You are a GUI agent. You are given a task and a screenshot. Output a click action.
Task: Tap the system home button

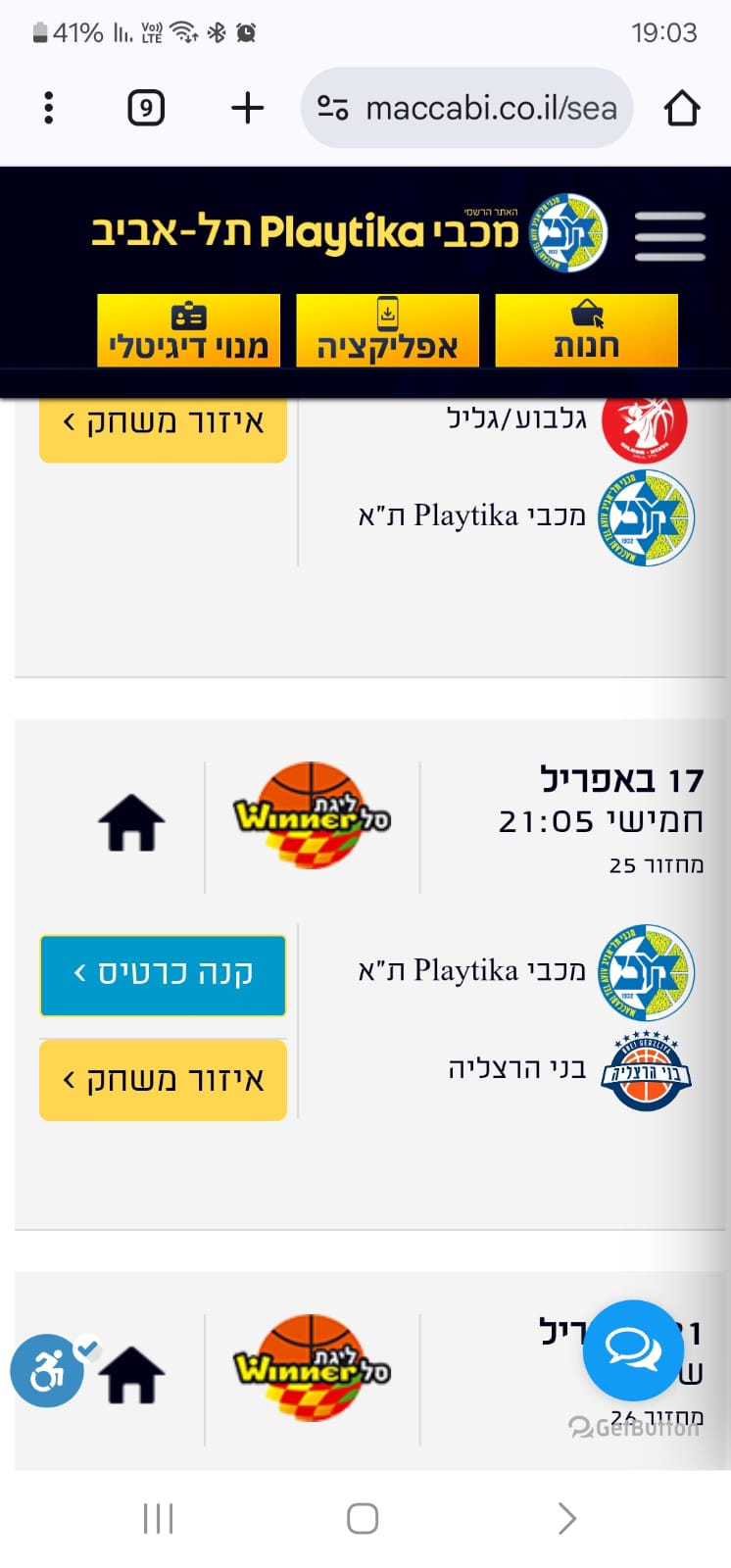(x=363, y=1518)
